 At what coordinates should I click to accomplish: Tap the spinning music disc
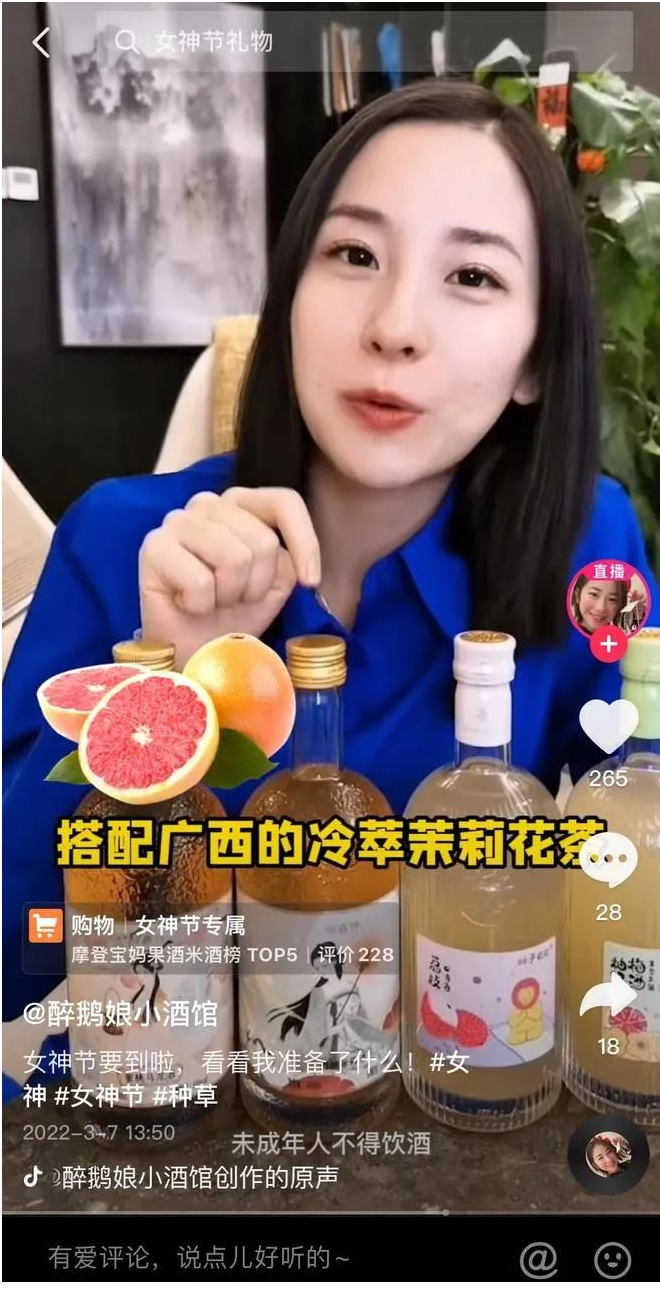pyautogui.click(x=608, y=1154)
